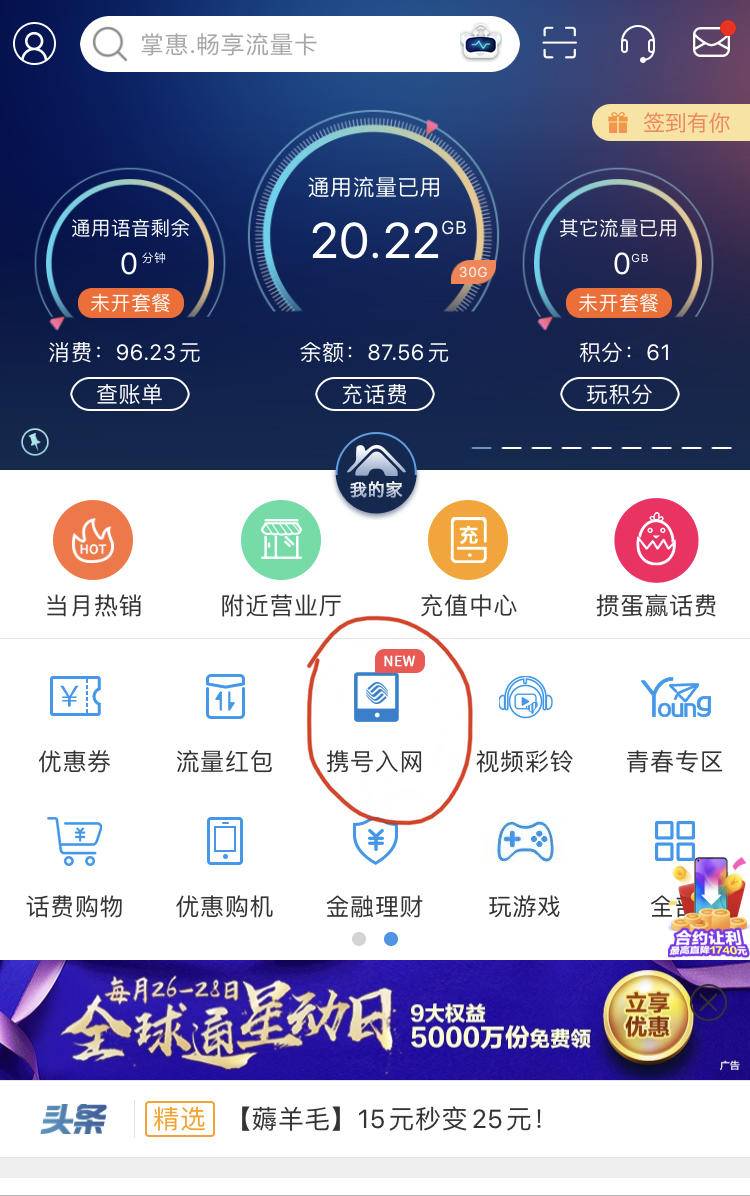This screenshot has height=1196, width=750.
Task: Tap the 签到有你 check-in button
Action: [x=671, y=123]
